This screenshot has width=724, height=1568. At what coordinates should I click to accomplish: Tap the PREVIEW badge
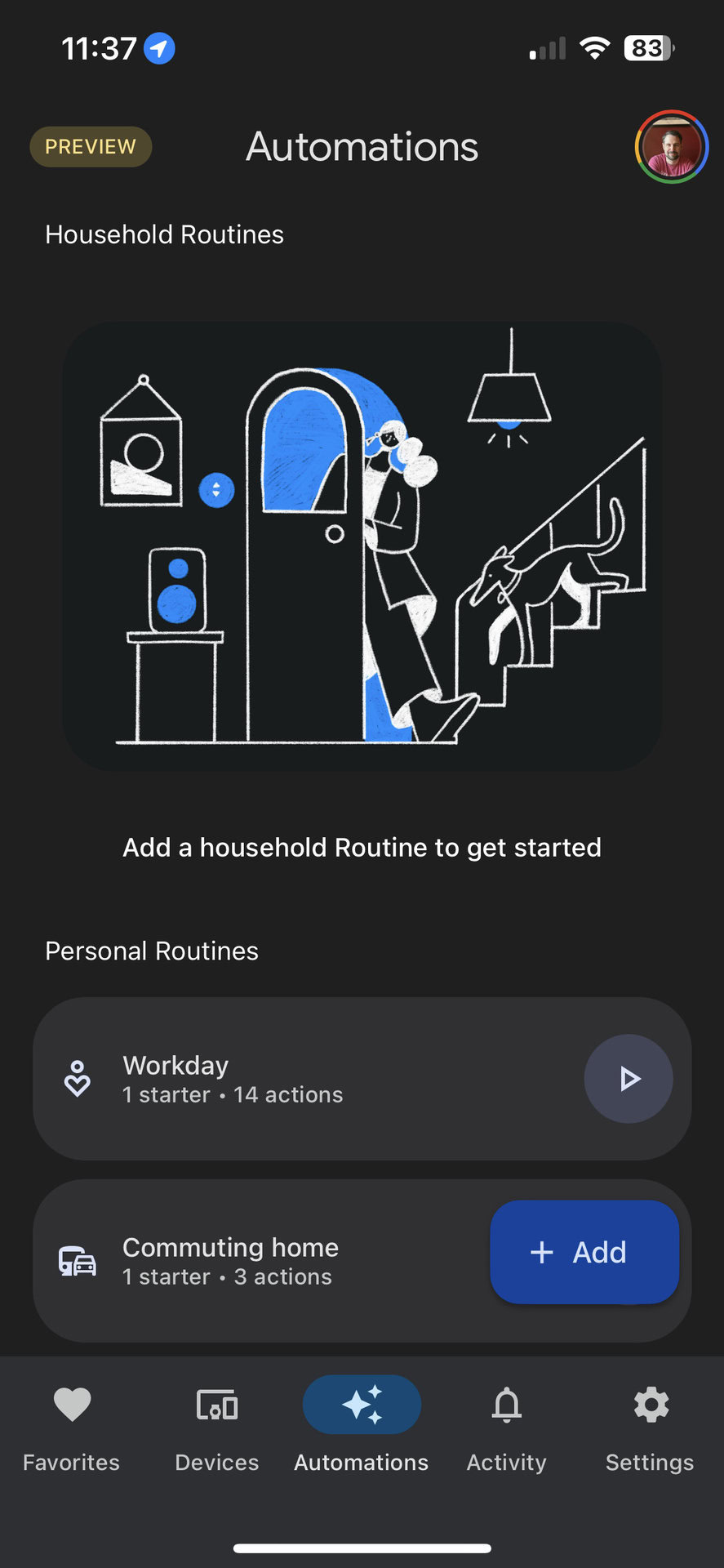(x=91, y=147)
